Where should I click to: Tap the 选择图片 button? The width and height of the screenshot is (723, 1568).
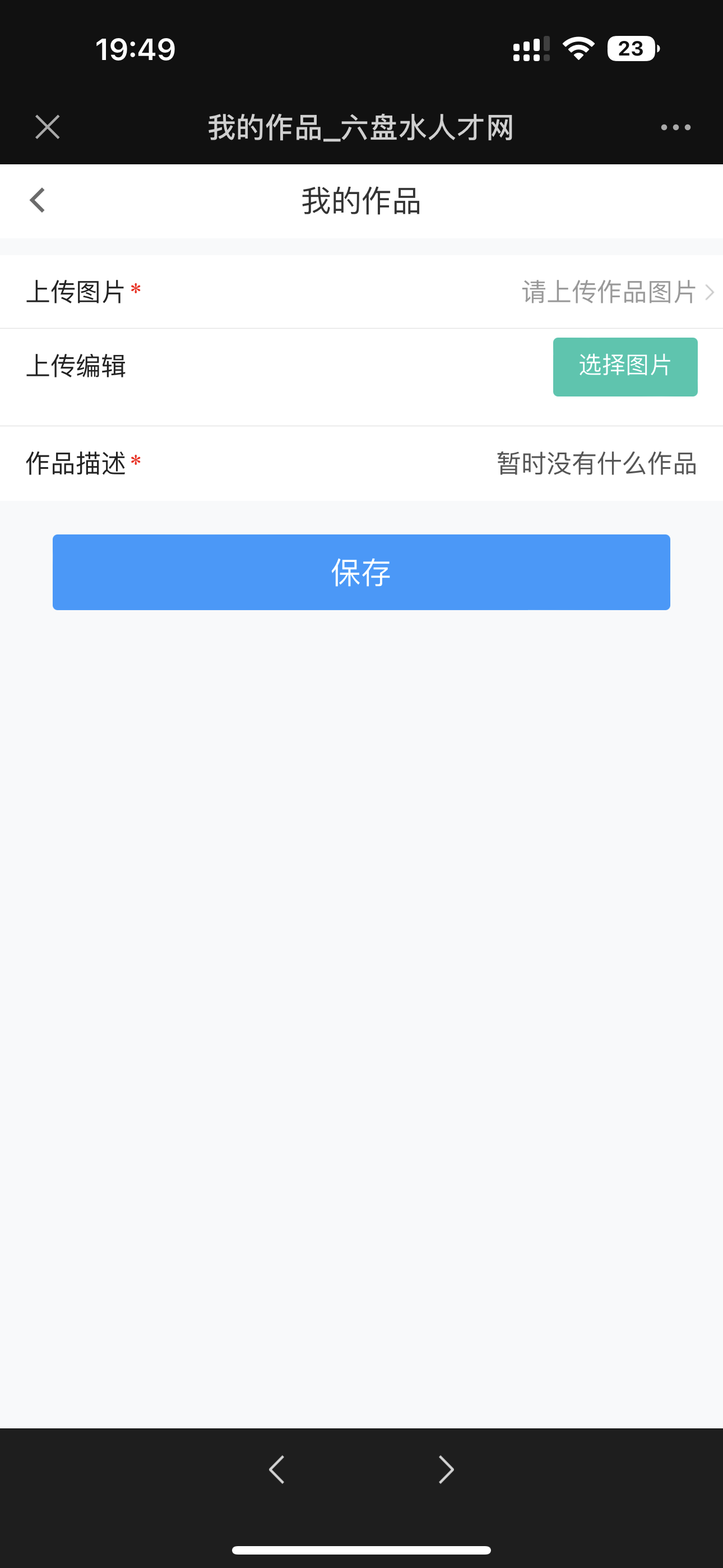pyautogui.click(x=624, y=366)
